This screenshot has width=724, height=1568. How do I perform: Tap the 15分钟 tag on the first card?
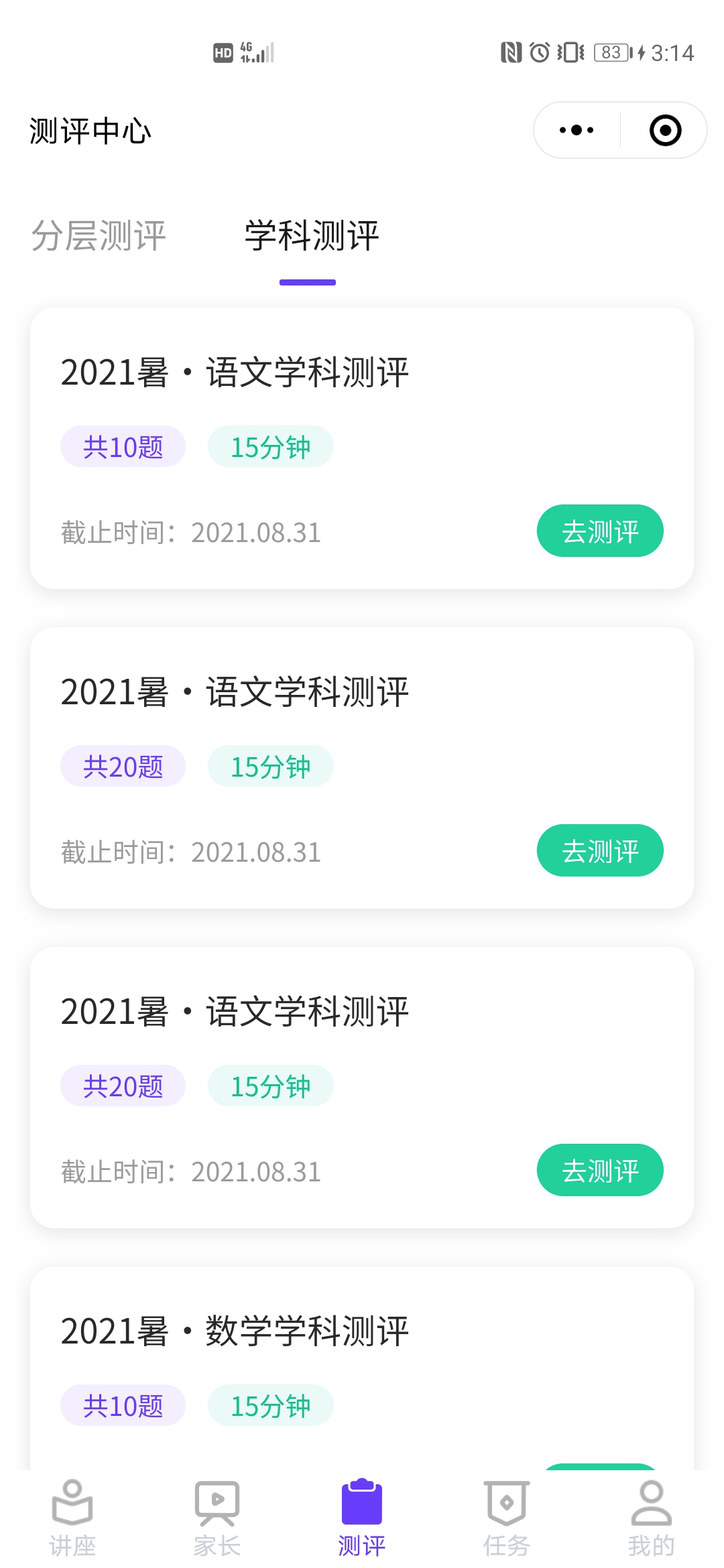coord(270,446)
